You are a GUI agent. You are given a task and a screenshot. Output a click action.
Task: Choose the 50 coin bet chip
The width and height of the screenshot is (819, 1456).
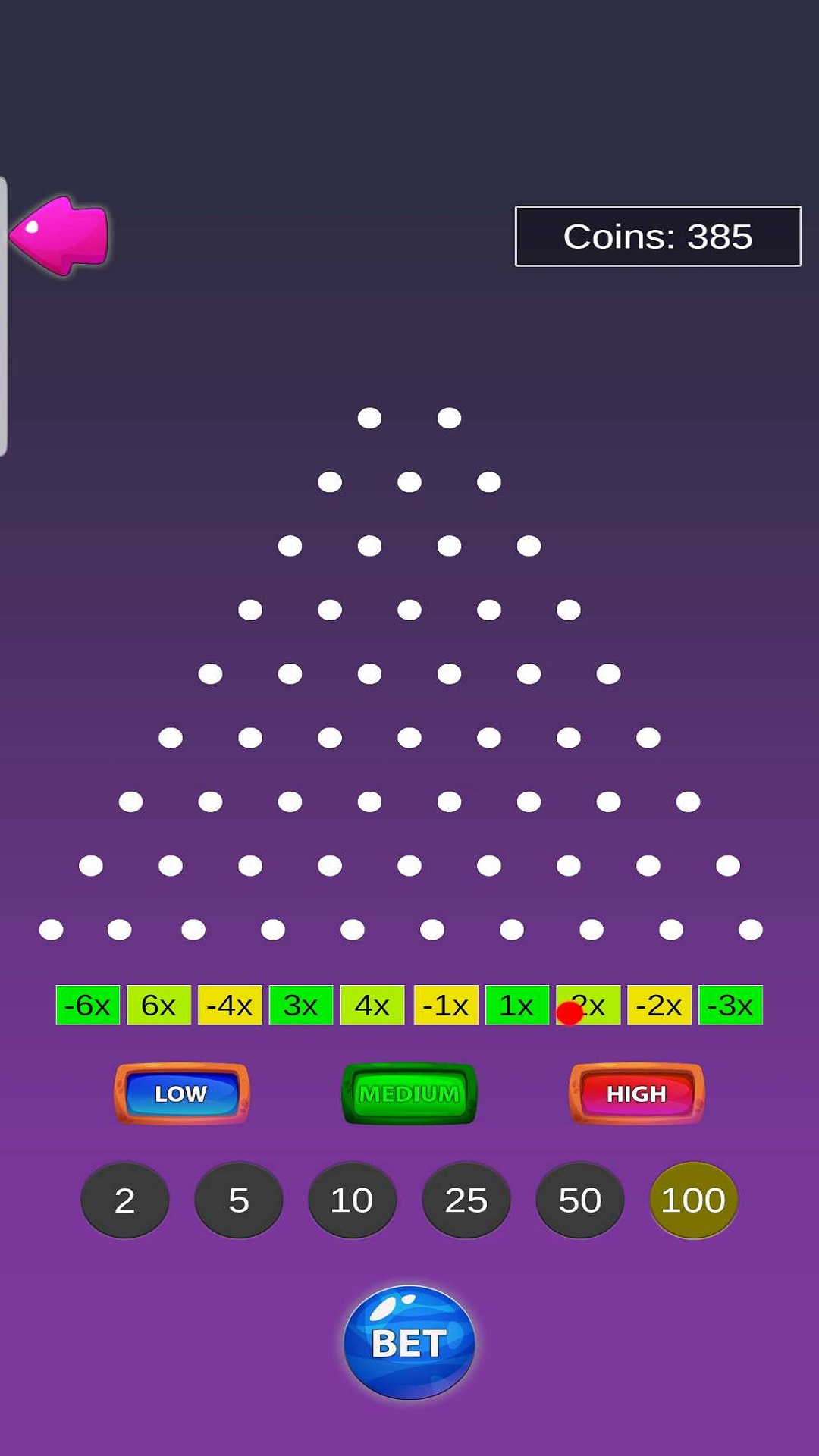(x=579, y=1200)
